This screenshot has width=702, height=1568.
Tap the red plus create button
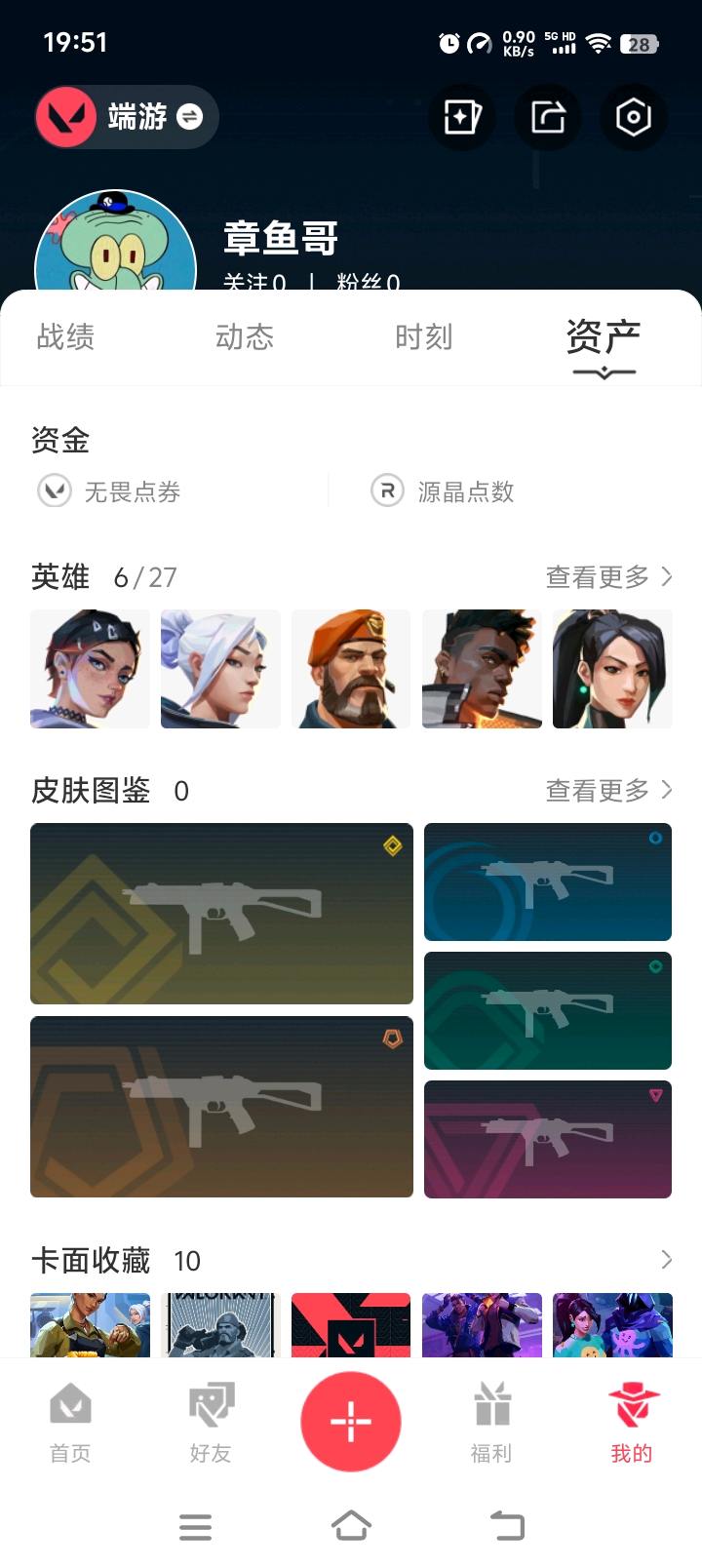(x=351, y=1422)
